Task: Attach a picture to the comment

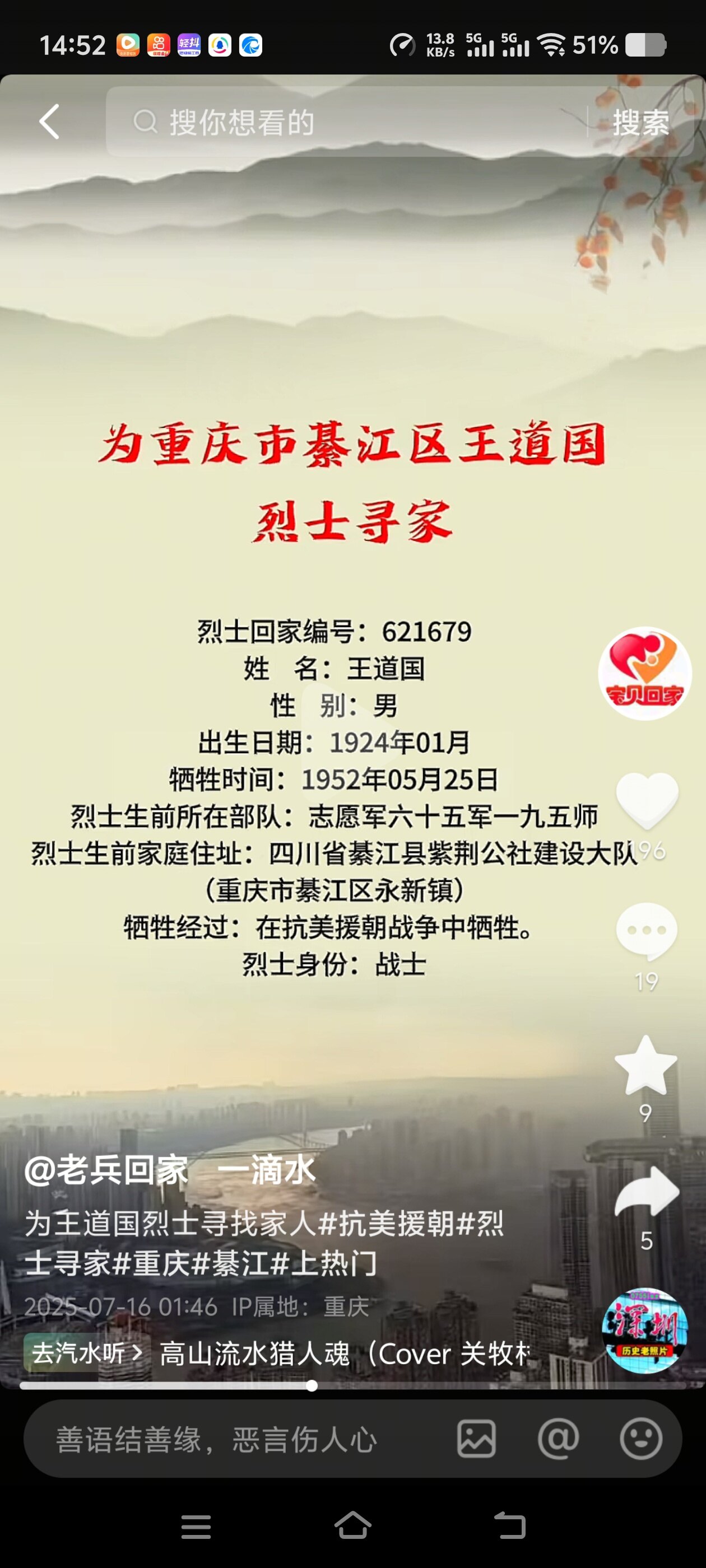Action: [x=476, y=1440]
